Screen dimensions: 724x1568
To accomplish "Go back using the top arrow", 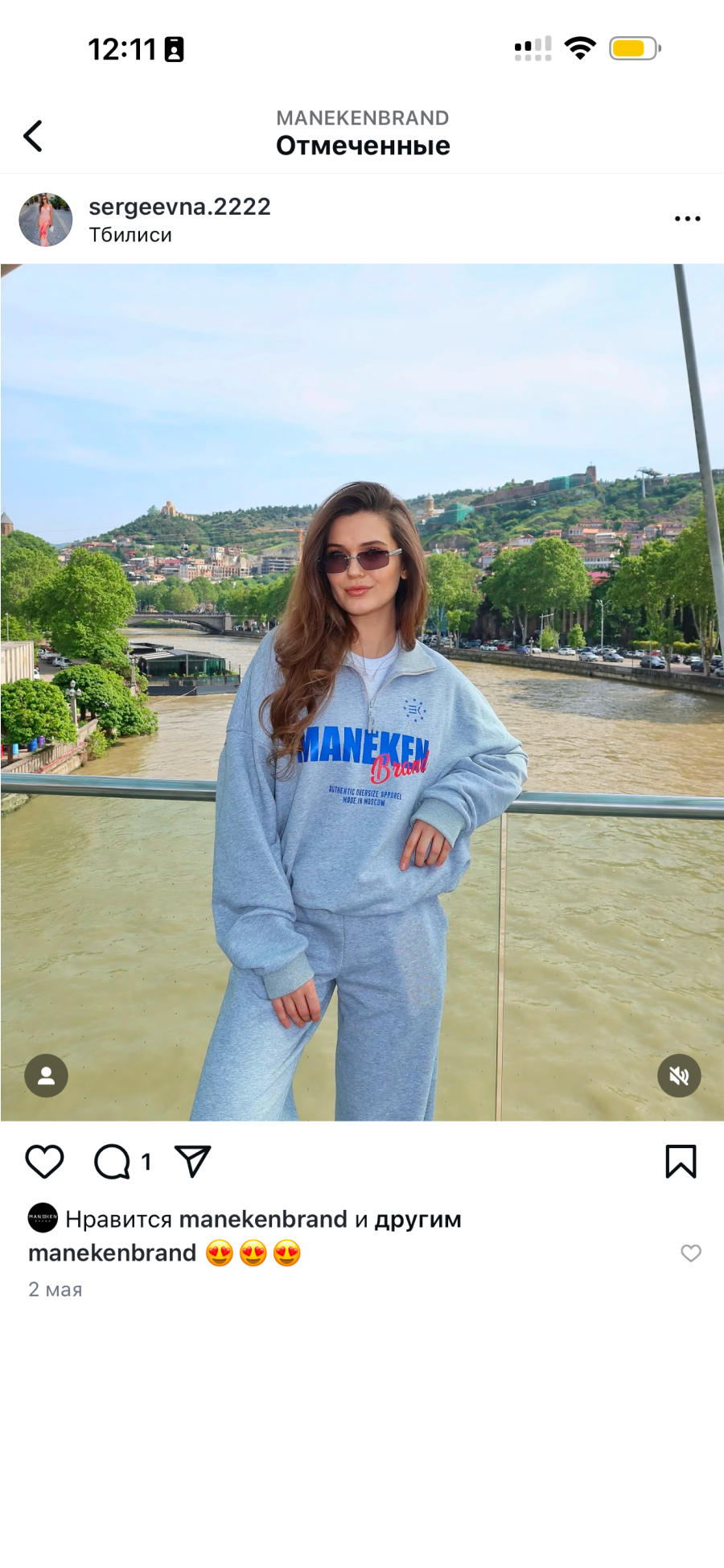I will [x=33, y=136].
